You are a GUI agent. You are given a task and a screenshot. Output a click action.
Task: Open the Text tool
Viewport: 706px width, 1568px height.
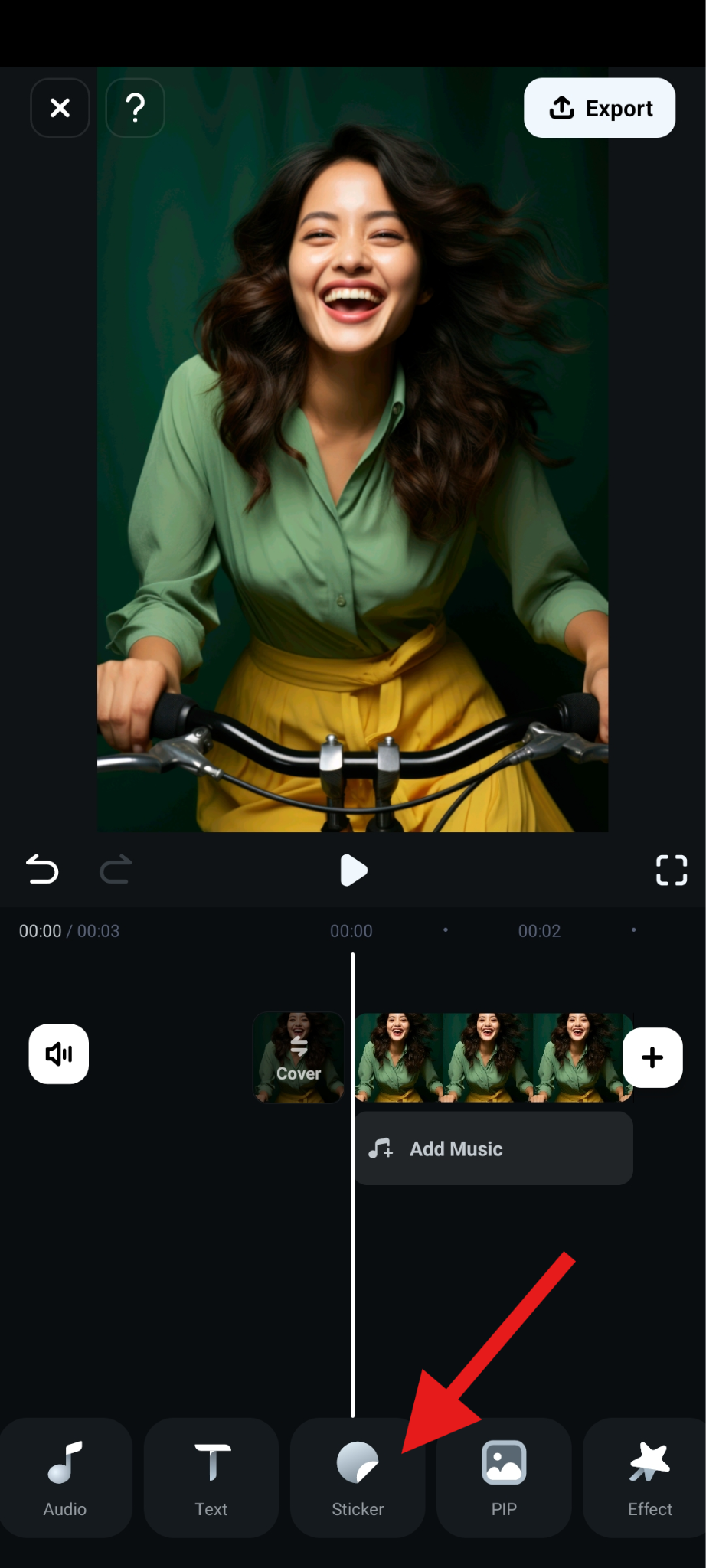click(211, 1478)
